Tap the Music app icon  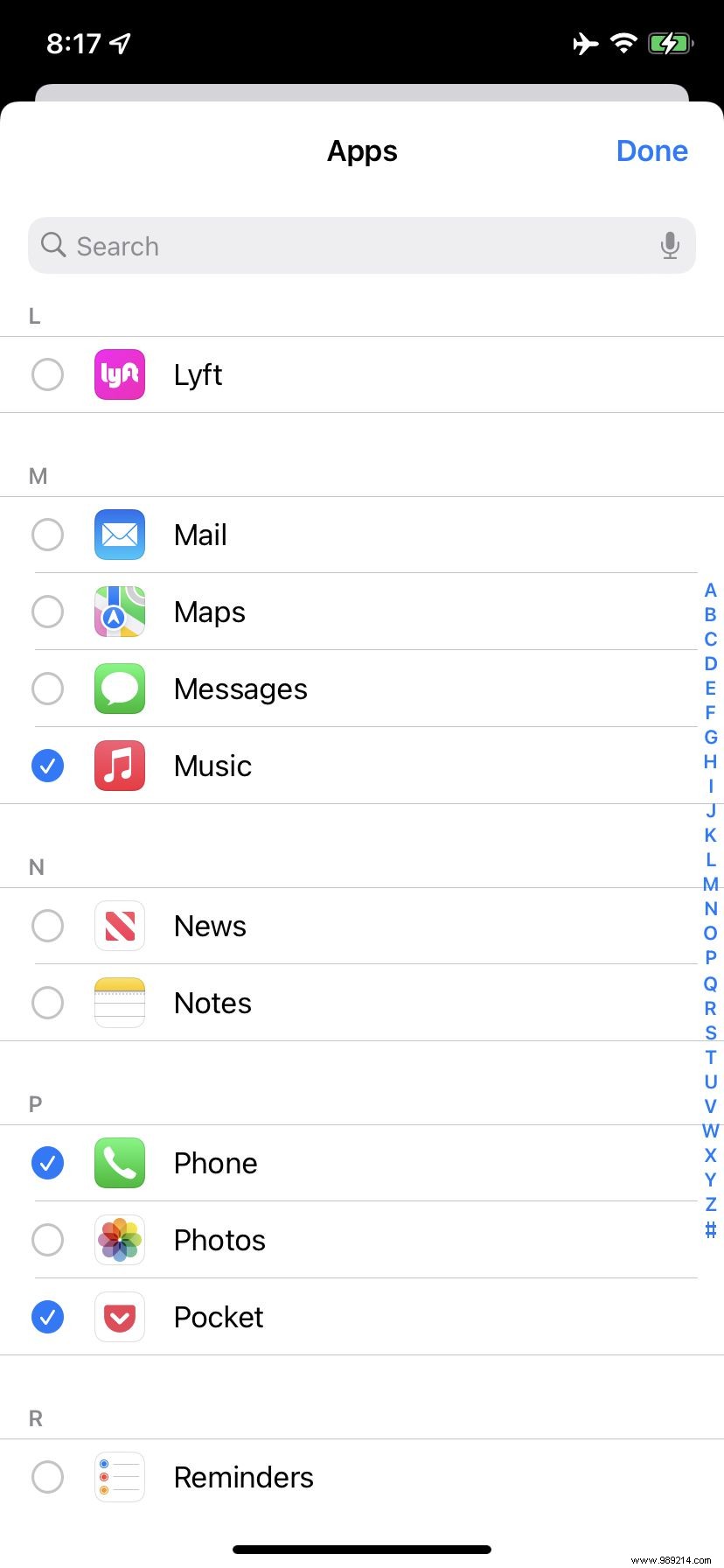click(119, 766)
